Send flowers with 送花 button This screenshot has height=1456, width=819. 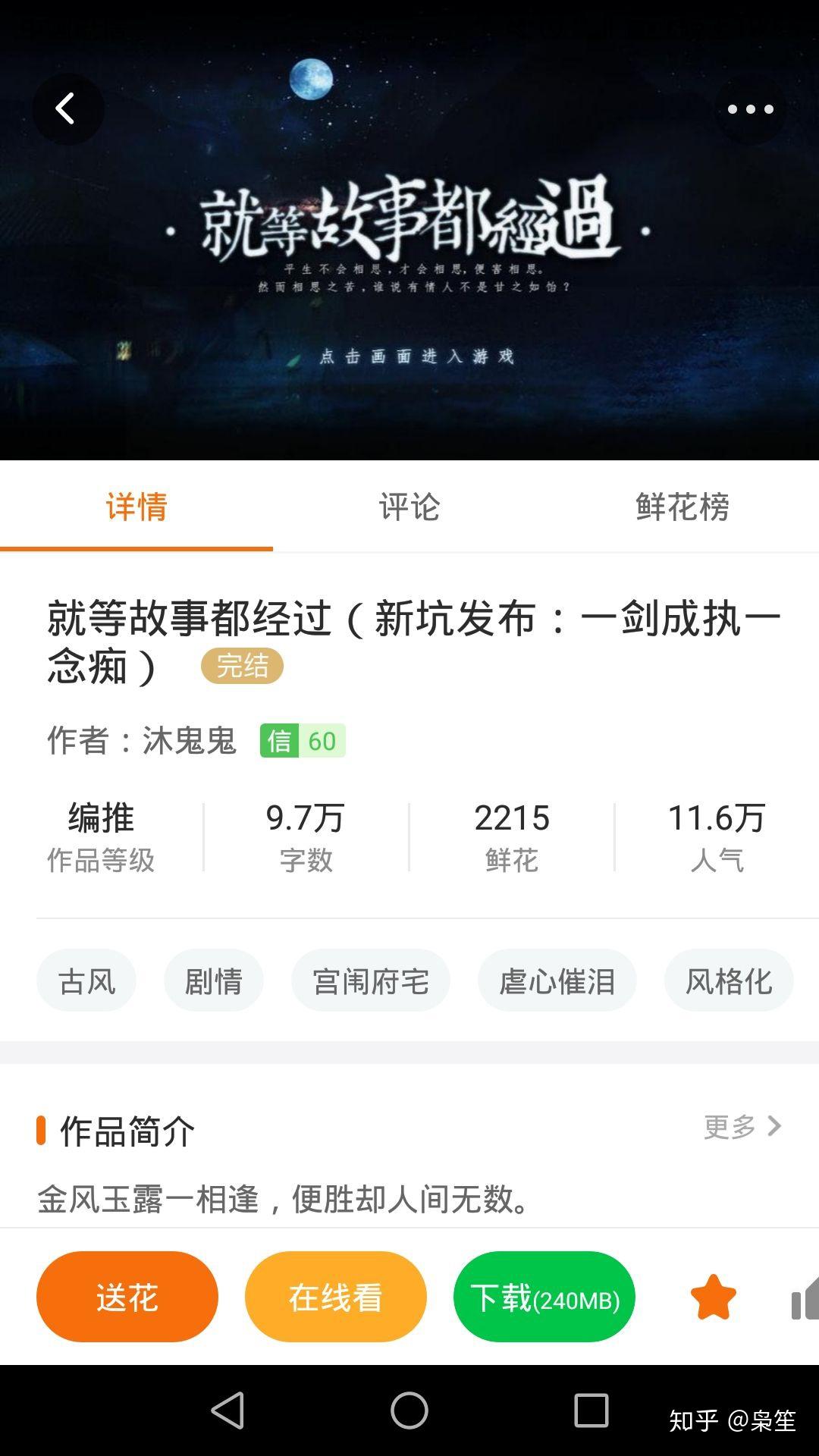[127, 1297]
